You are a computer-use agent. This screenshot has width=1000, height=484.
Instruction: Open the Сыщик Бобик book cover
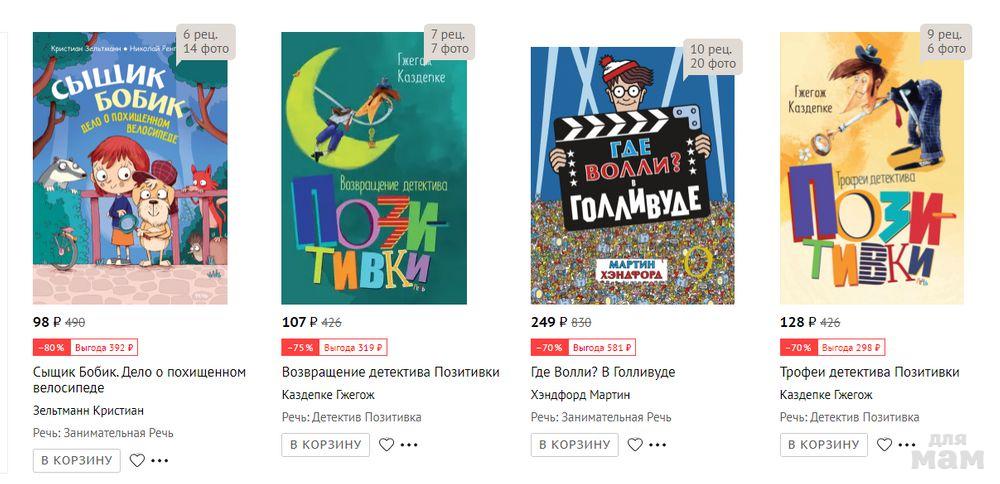click(x=130, y=168)
